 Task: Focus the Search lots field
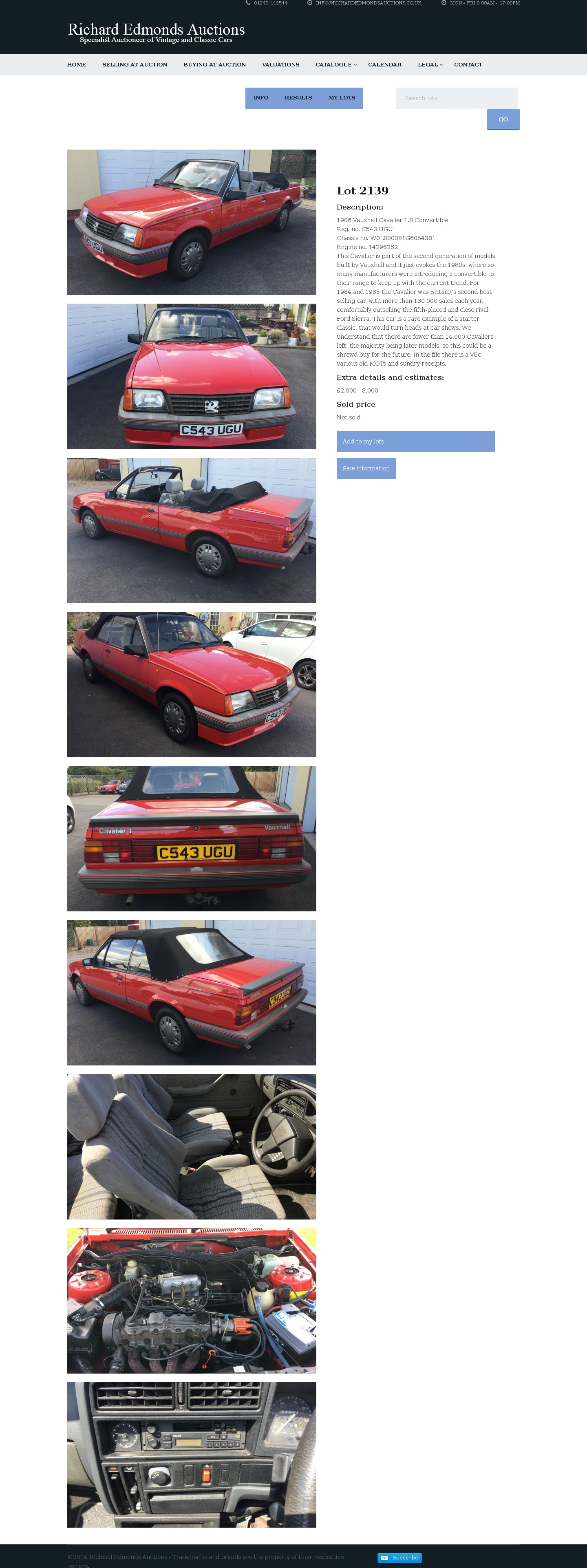pyautogui.click(x=456, y=98)
